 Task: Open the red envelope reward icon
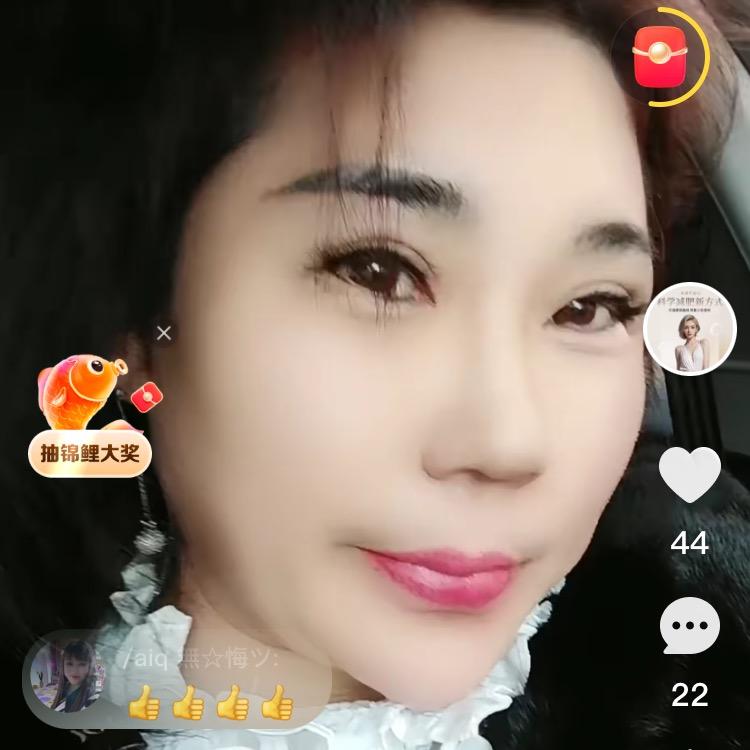(659, 56)
